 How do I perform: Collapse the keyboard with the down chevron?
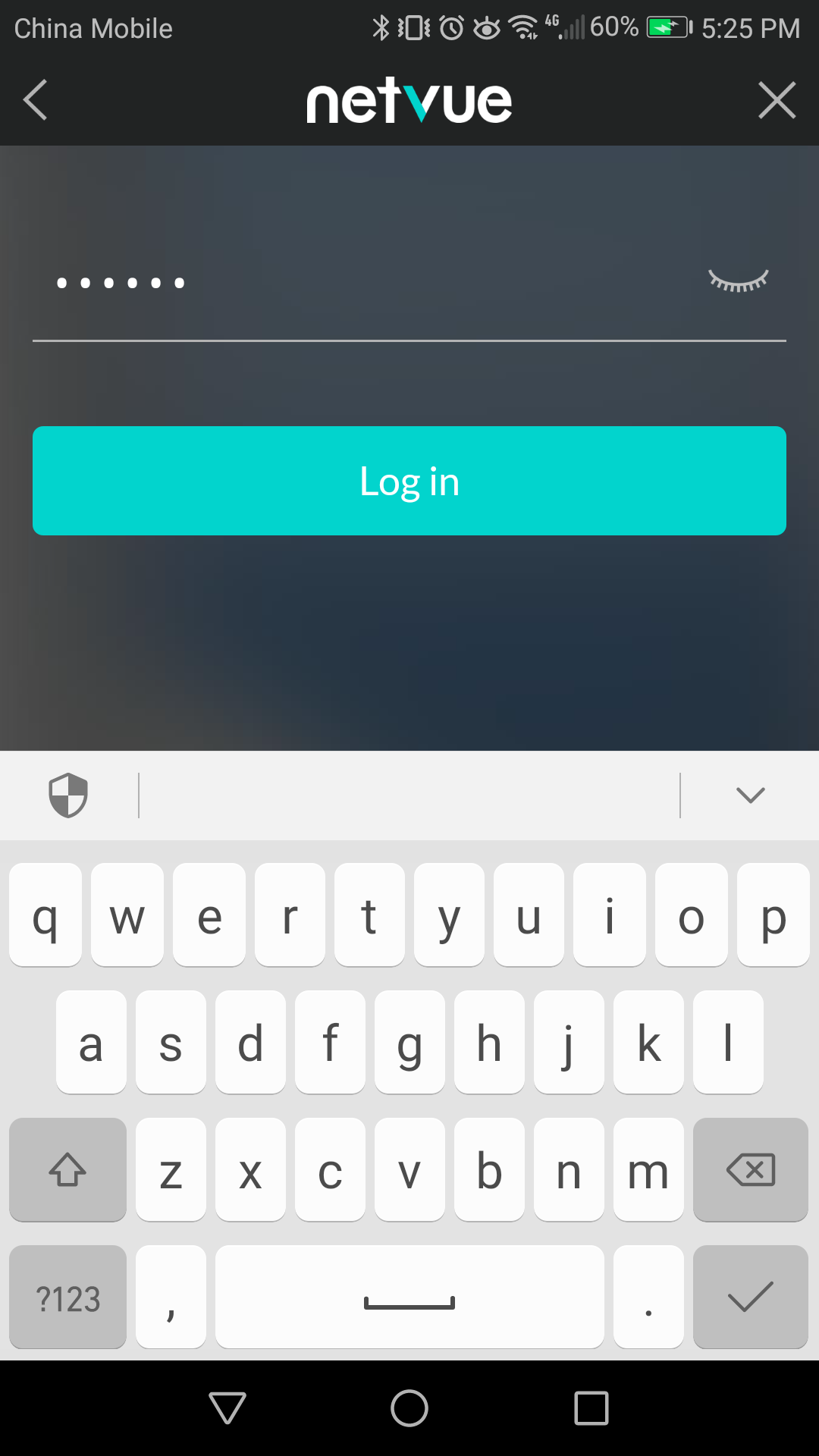coord(751,795)
